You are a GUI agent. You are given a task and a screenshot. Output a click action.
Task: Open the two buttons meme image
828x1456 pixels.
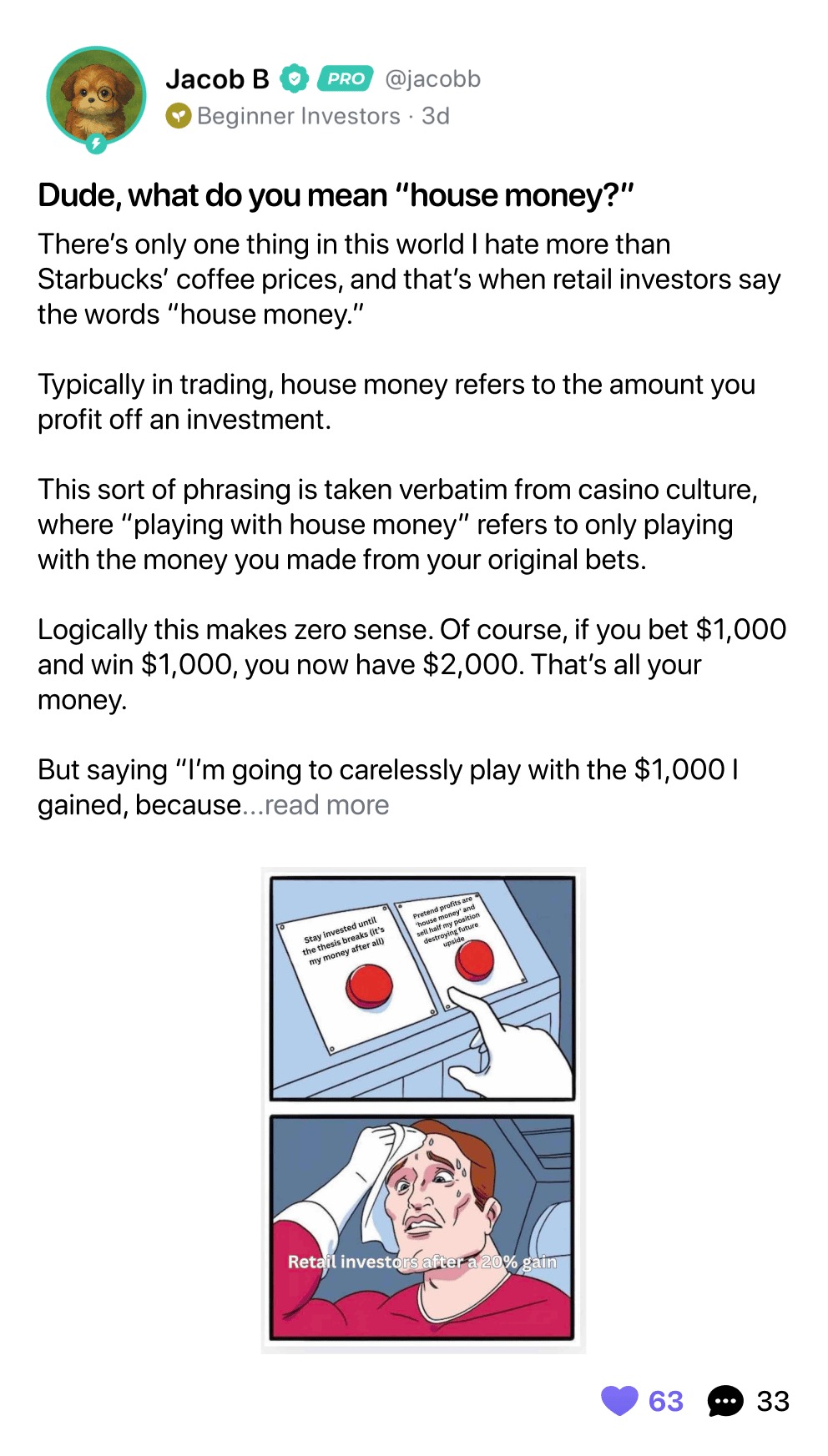(423, 1110)
